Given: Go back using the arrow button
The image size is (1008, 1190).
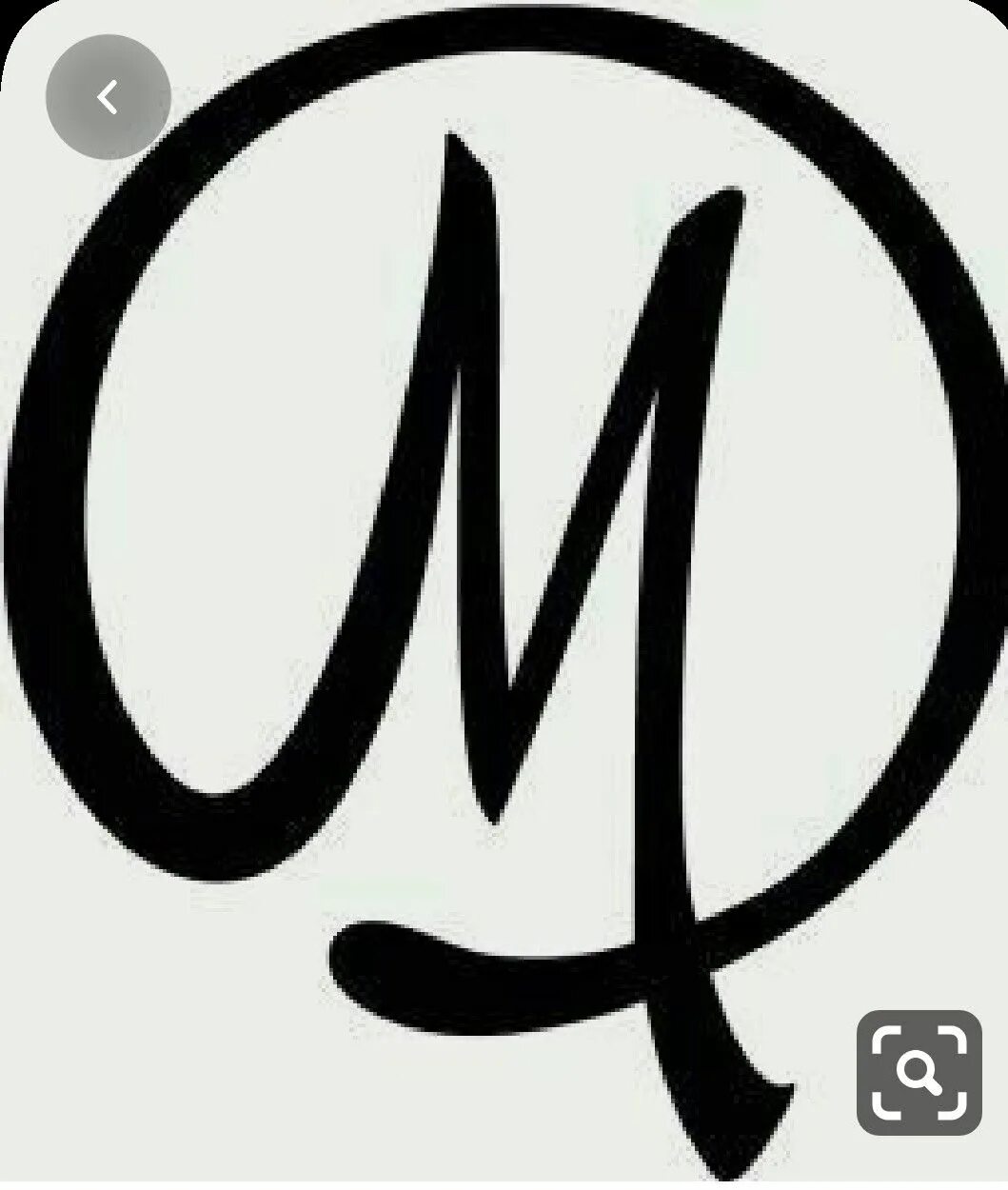Looking at the screenshot, I should pos(109,97).
